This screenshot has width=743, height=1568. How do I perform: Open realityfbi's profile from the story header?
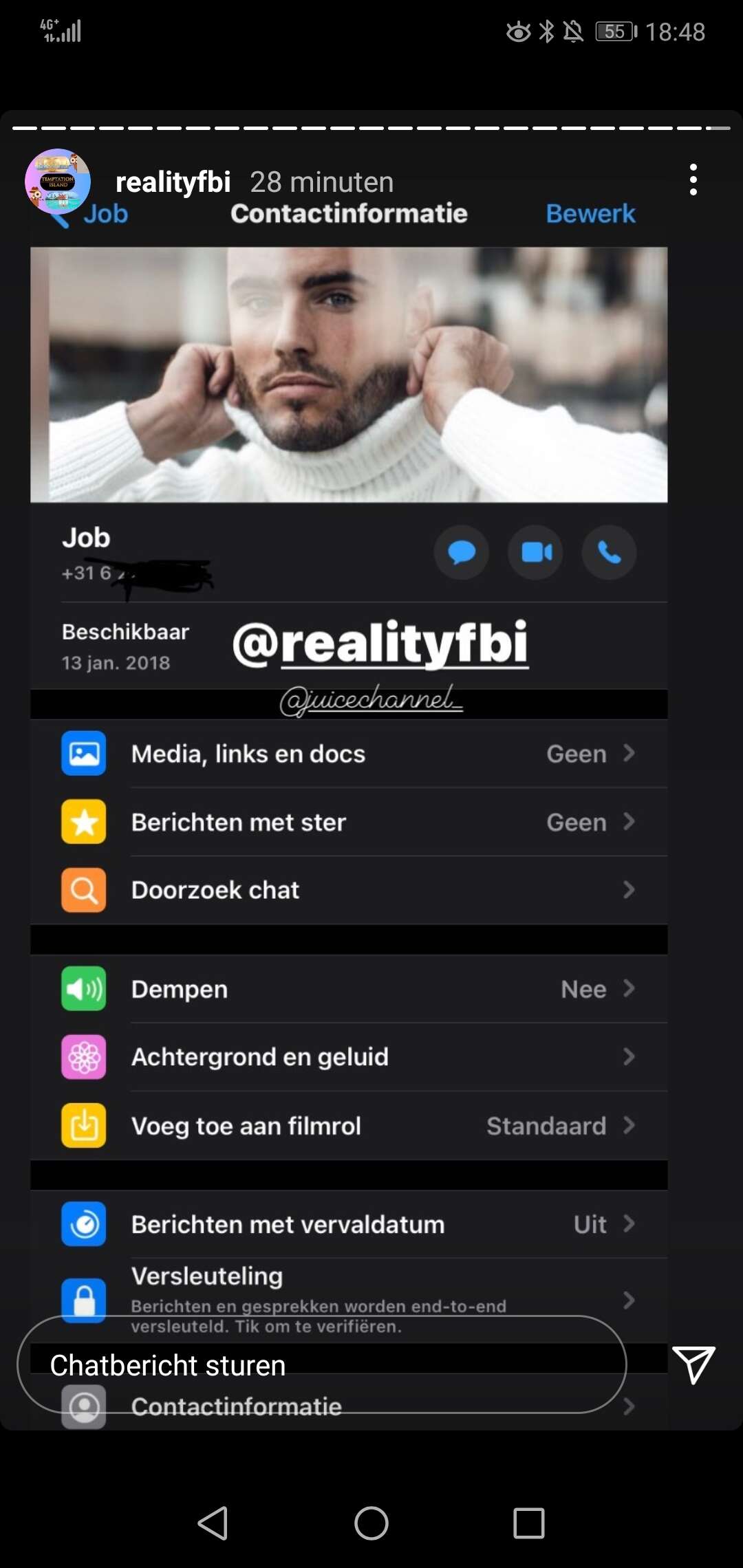point(173,182)
